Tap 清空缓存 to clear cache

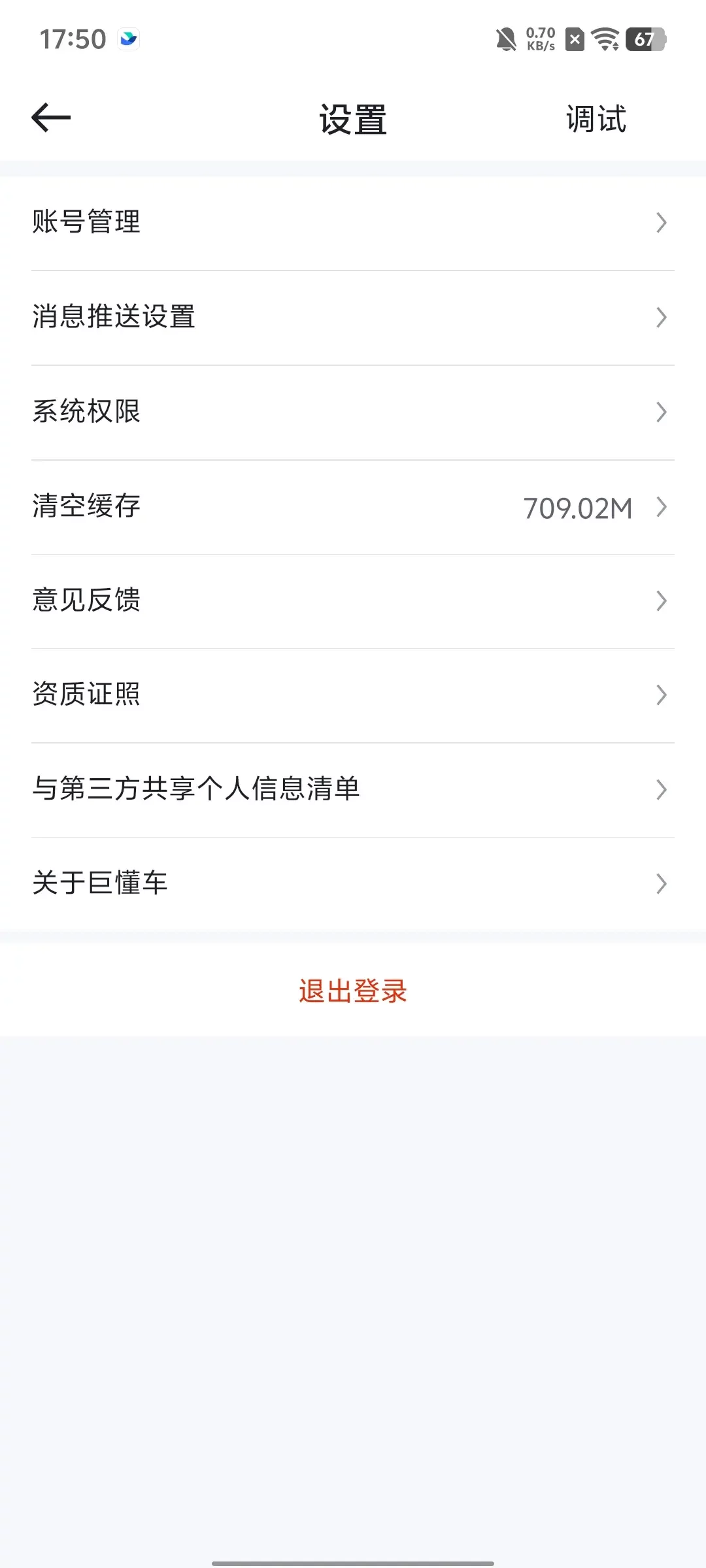[x=353, y=507]
